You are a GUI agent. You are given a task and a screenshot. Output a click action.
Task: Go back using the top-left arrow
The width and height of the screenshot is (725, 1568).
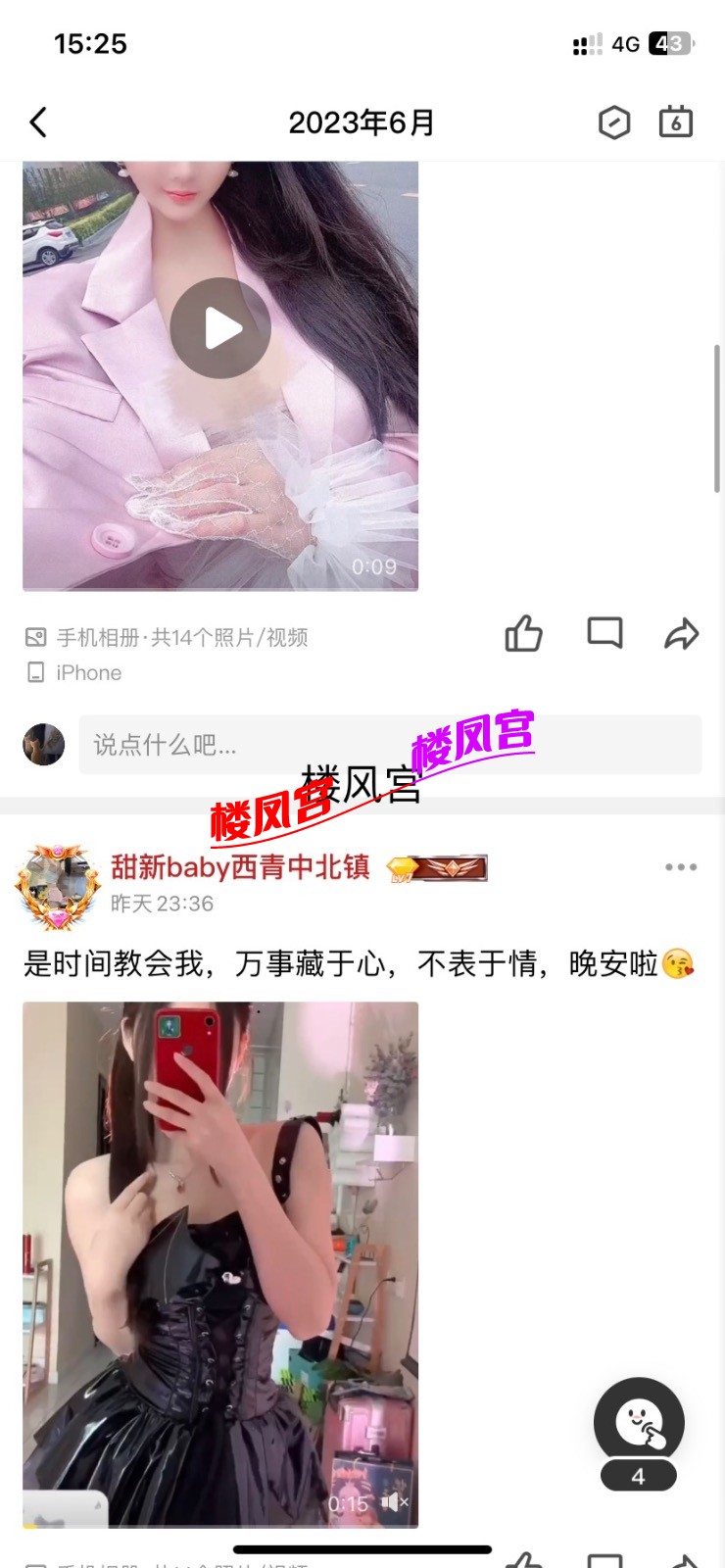(38, 122)
